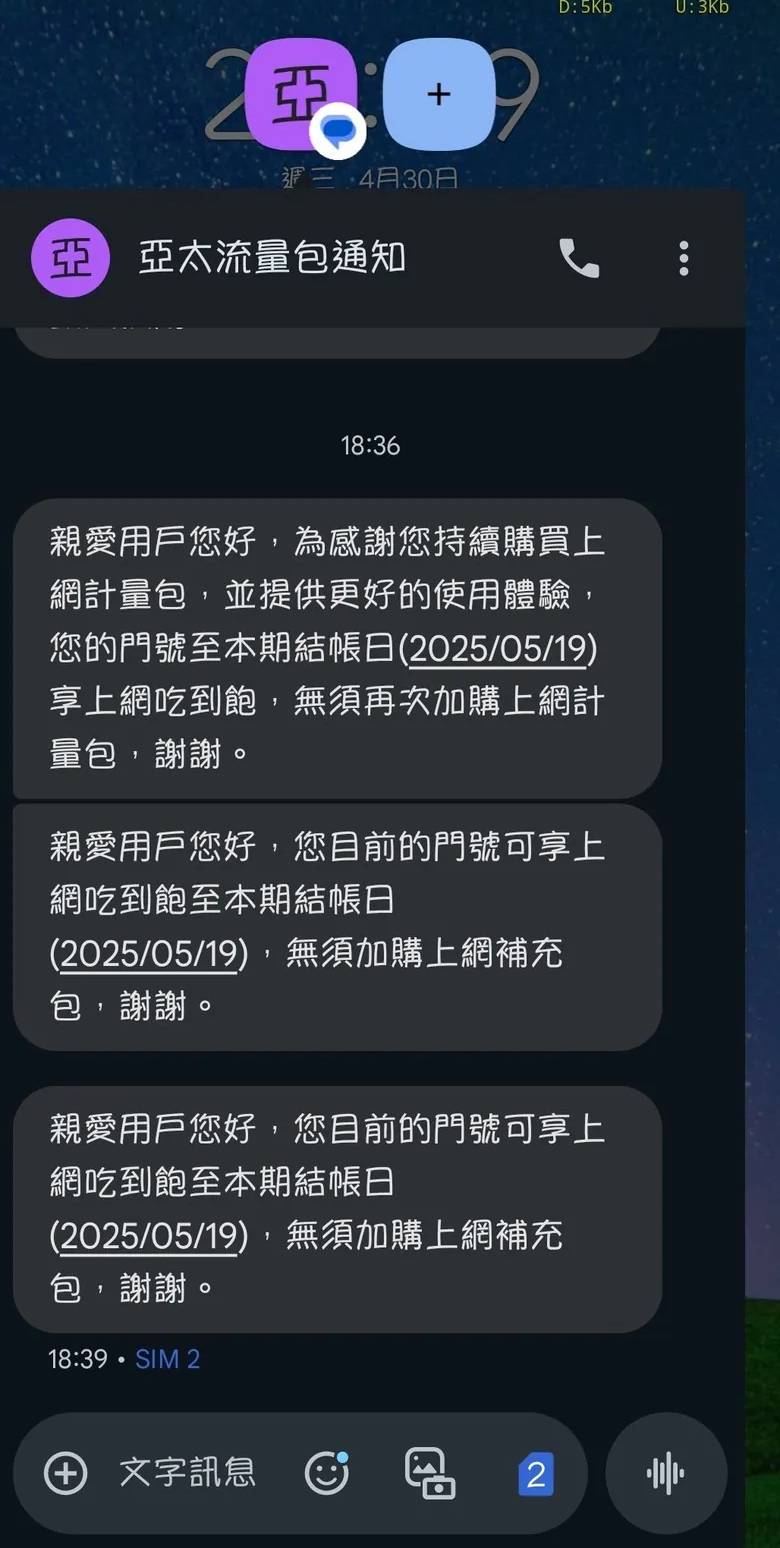Focus the 文字訊息 text field
The image size is (780, 1548).
[x=188, y=1473]
